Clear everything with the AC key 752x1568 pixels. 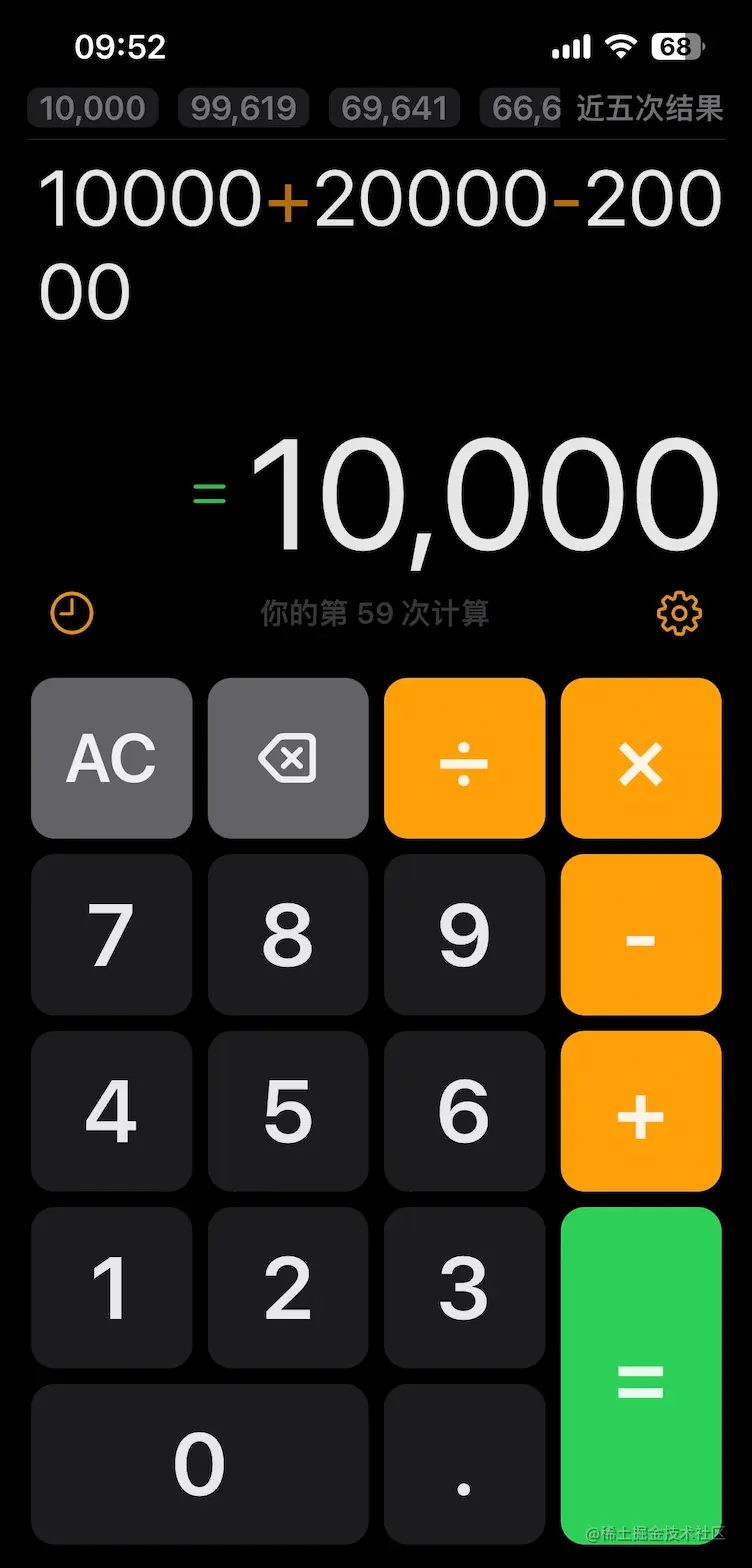tap(111, 758)
